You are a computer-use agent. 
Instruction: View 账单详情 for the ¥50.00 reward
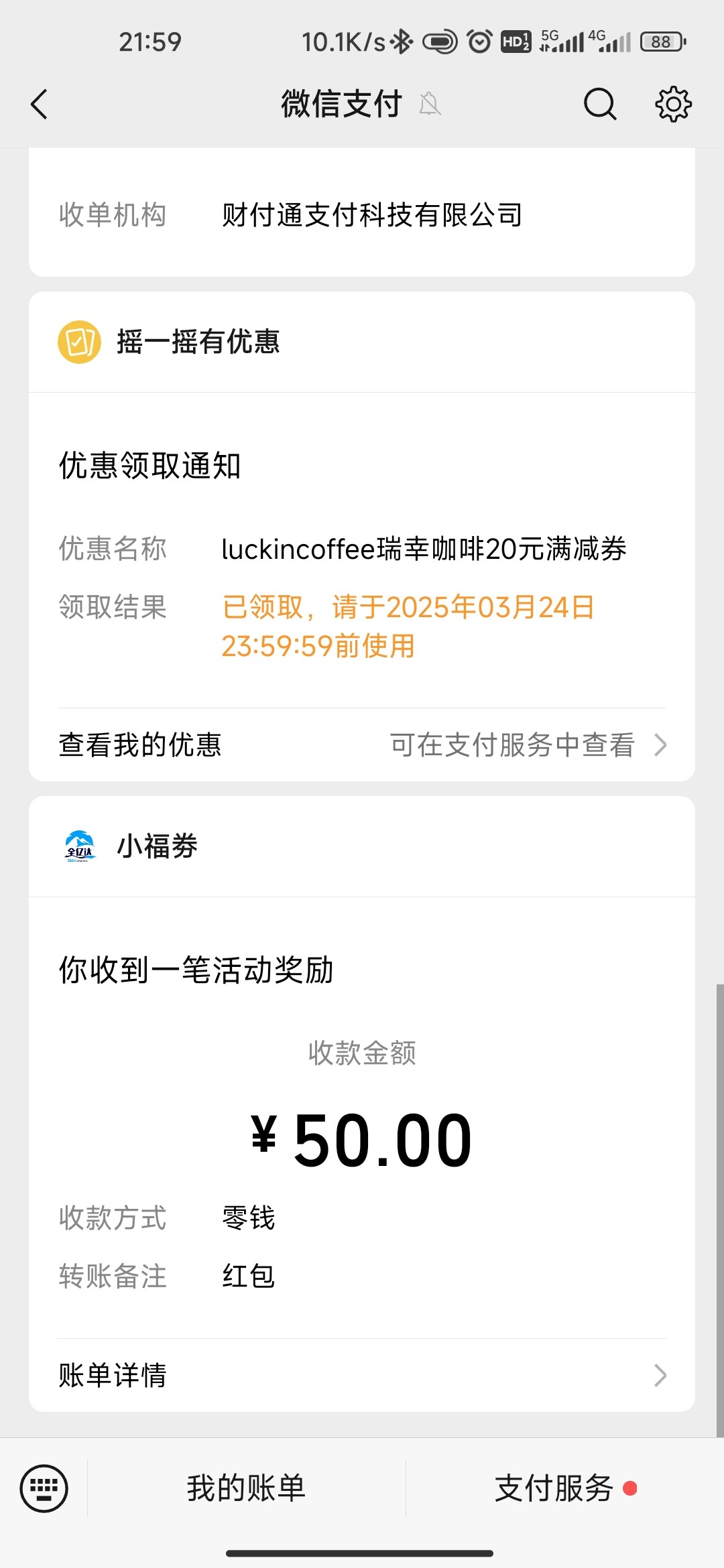[x=362, y=1375]
